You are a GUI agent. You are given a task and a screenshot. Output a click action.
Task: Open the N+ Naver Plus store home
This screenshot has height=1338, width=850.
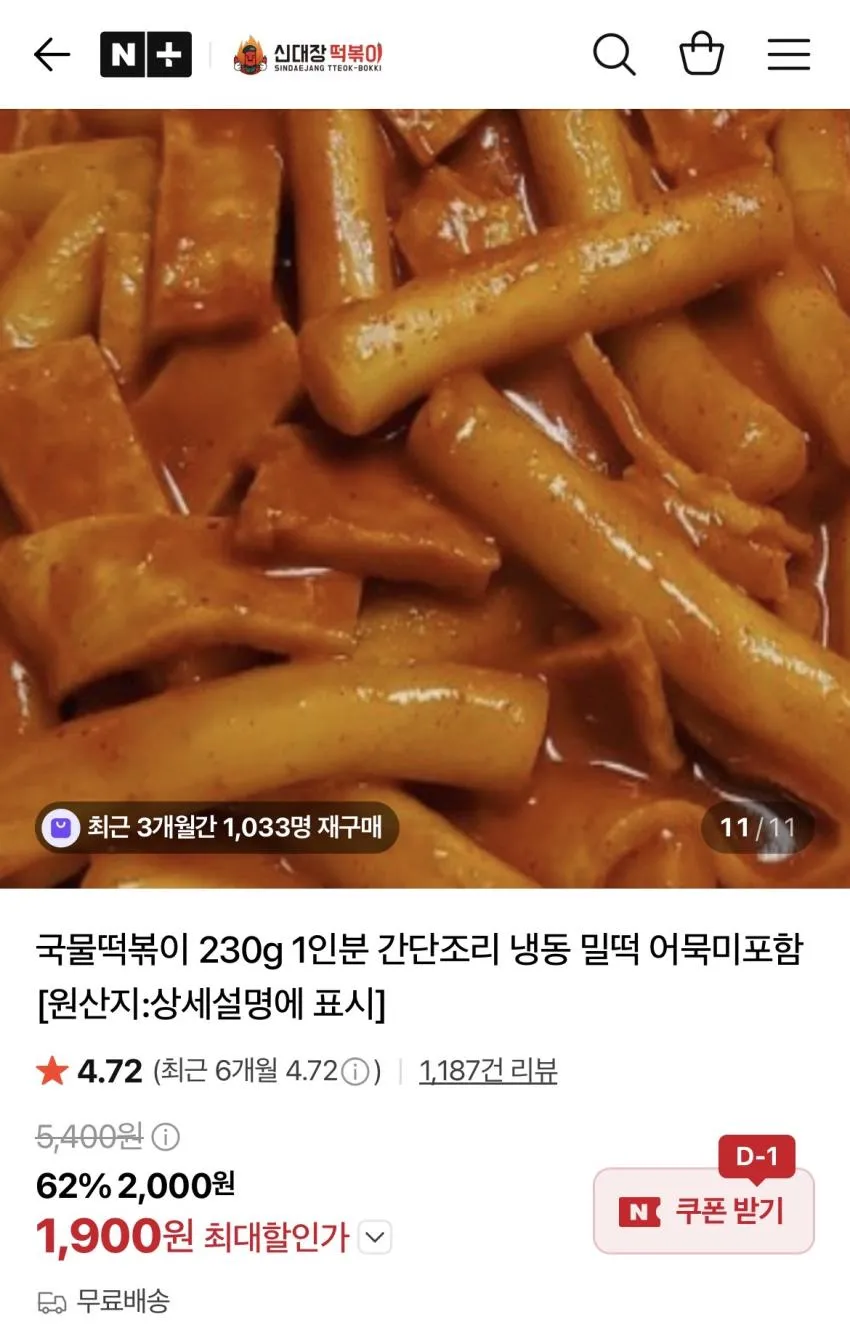[x=145, y=55]
